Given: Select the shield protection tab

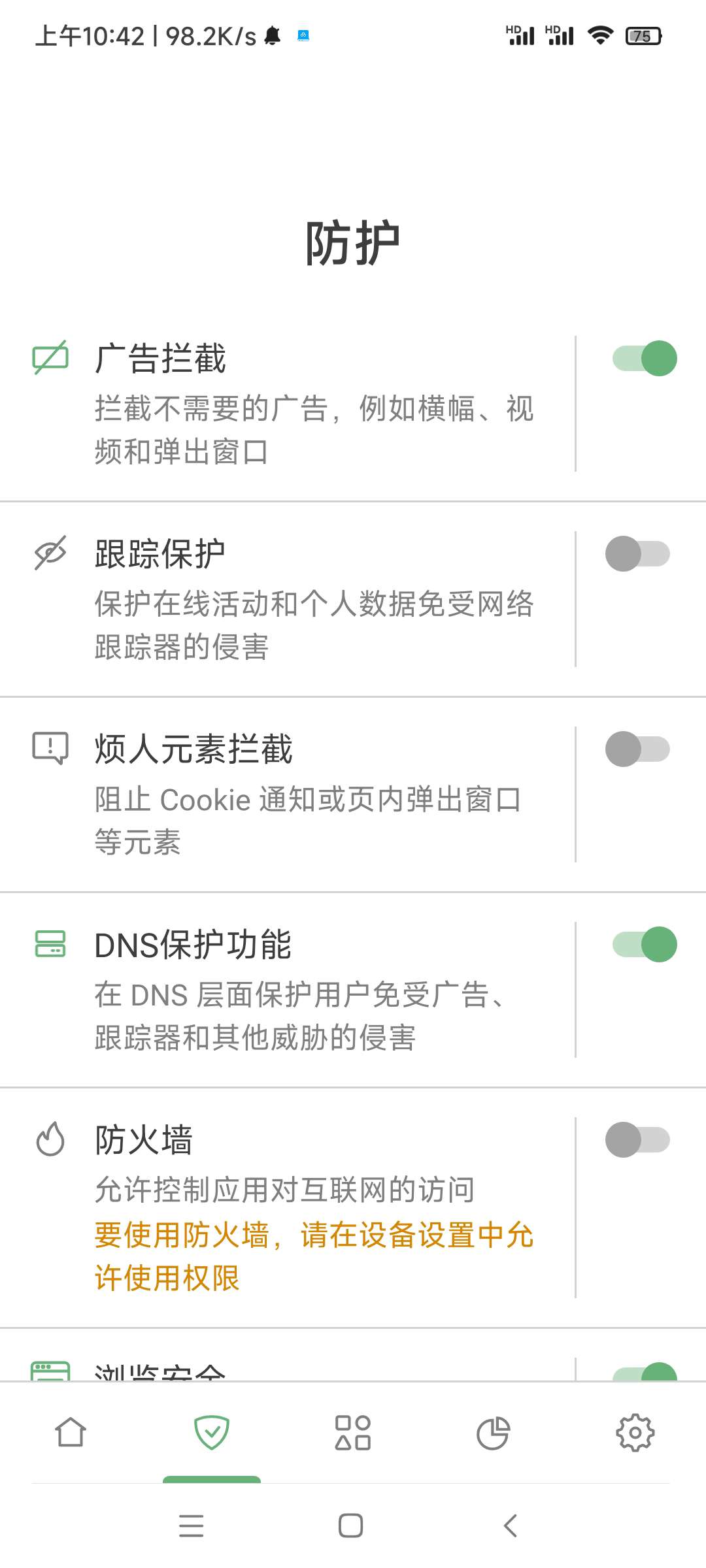Looking at the screenshot, I should 212,1433.
